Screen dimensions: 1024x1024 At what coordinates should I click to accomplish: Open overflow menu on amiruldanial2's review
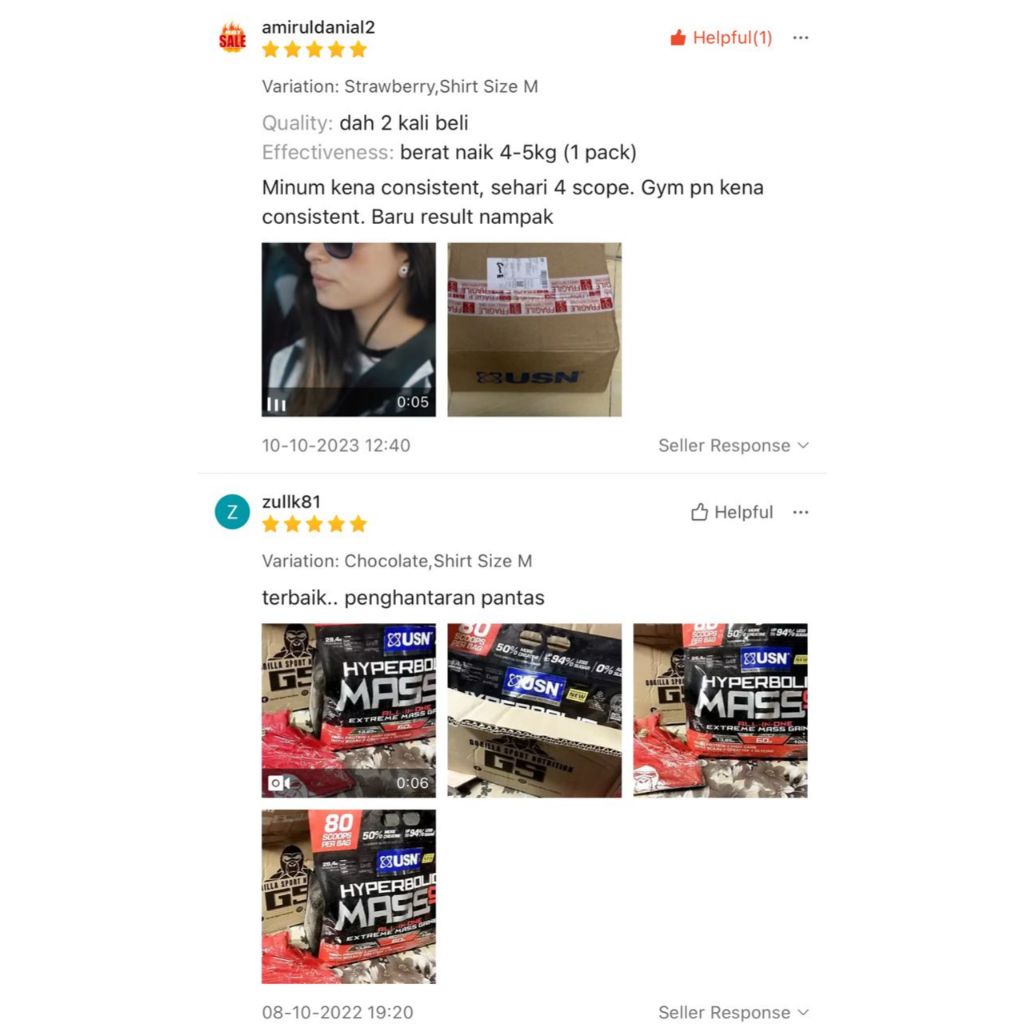click(801, 38)
